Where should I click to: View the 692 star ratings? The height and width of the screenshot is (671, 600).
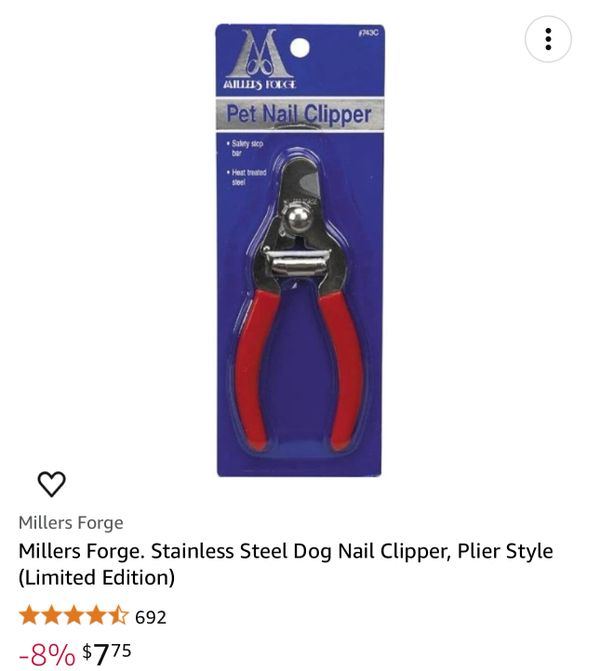pyautogui.click(x=92, y=616)
